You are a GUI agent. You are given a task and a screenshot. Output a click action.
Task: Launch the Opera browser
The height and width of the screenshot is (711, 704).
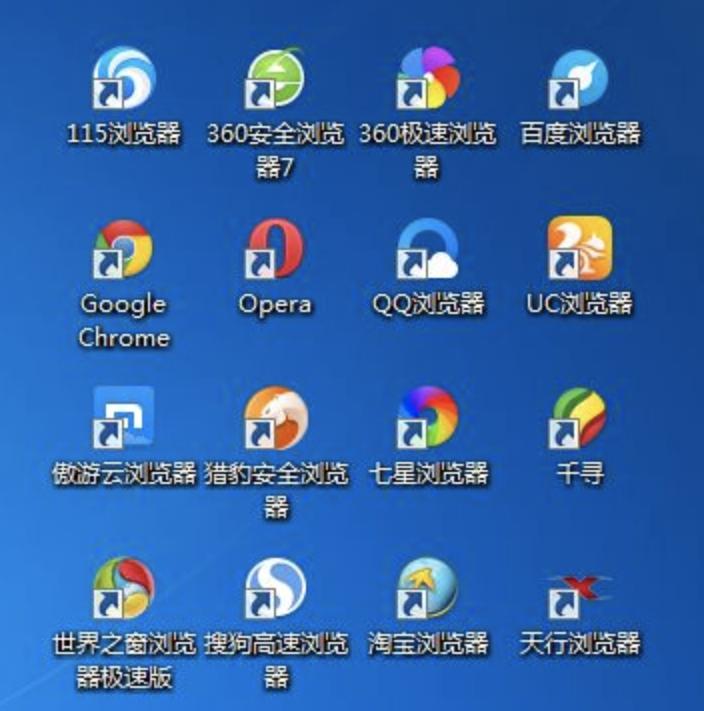pos(276,250)
